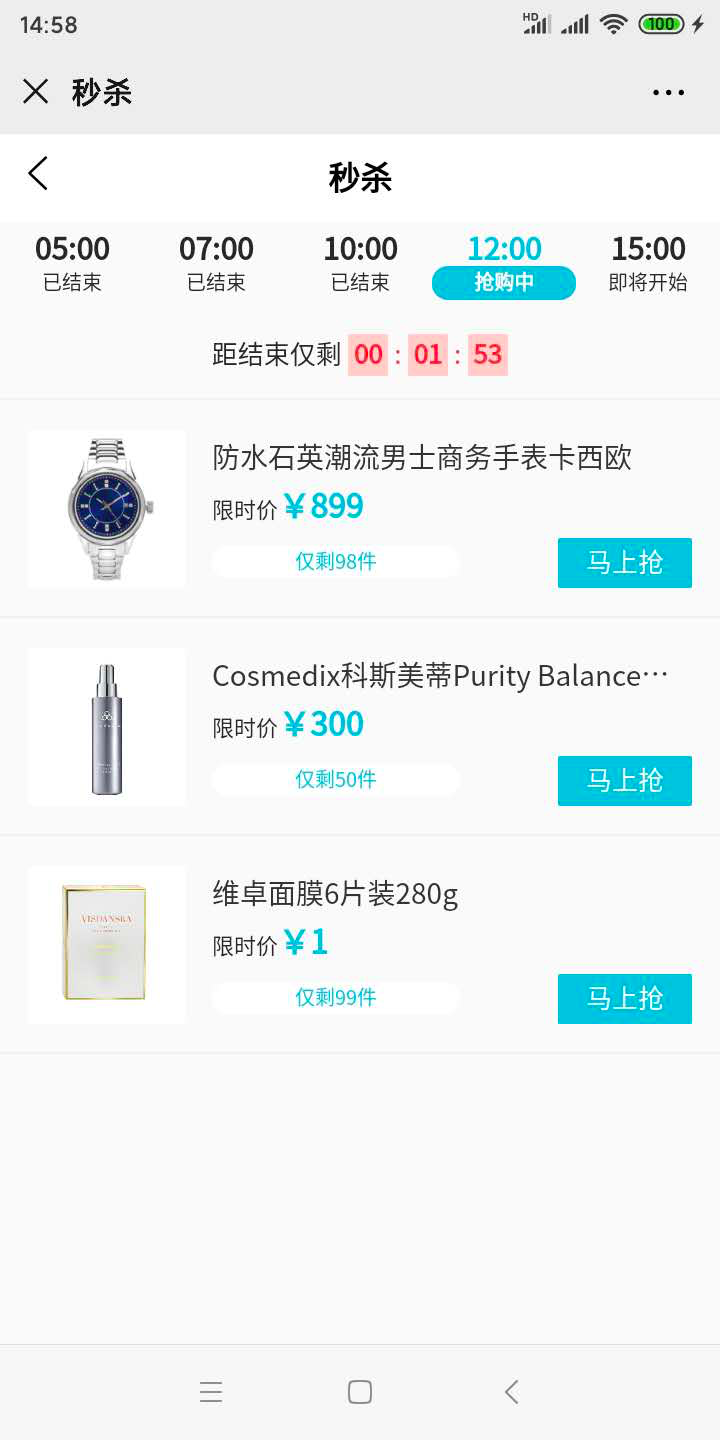Switch to the 05:00 time slot

(x=72, y=262)
